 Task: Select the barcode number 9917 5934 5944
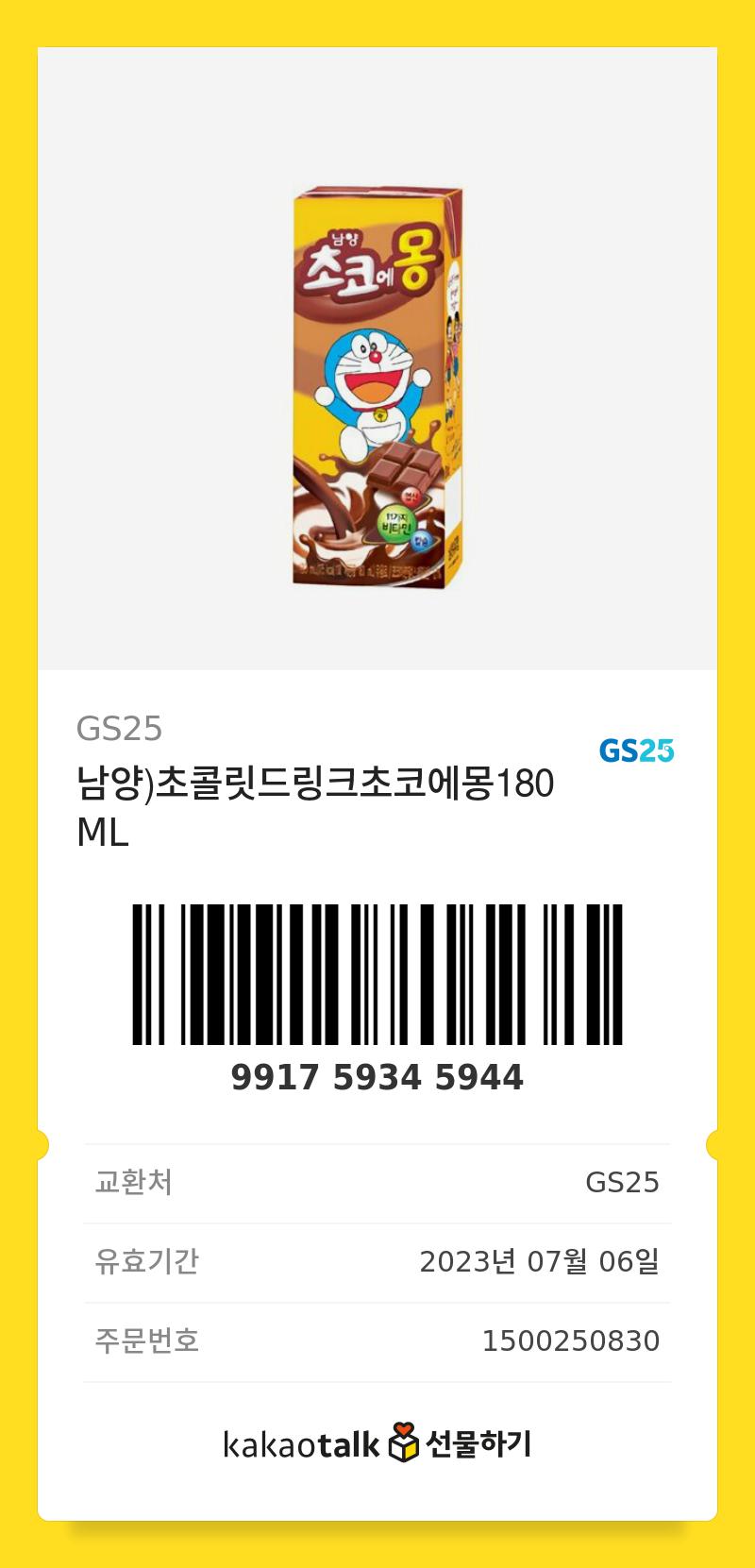coord(377,1076)
